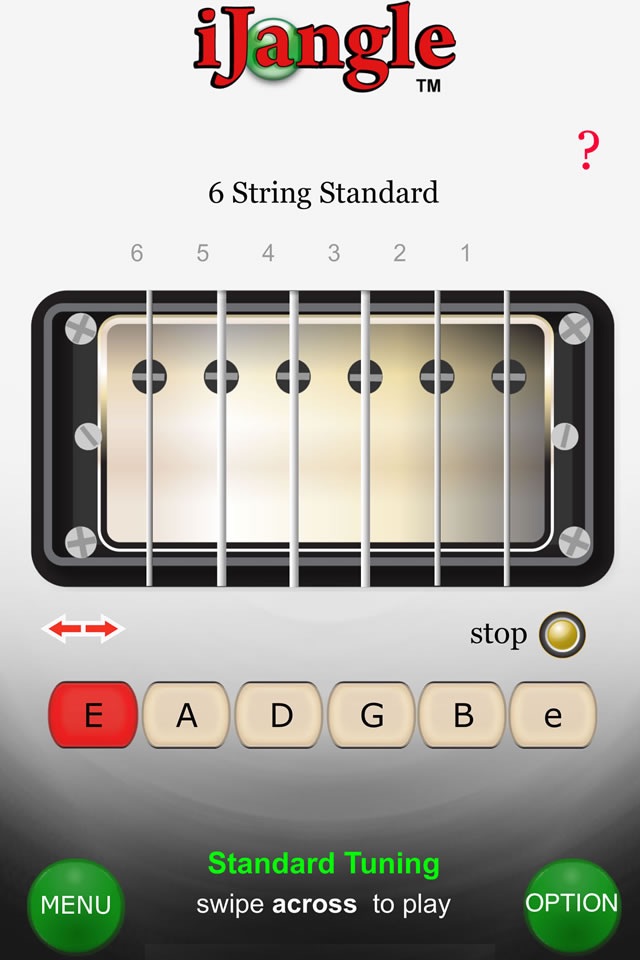
Task: Play the low E string note
Action: pyautogui.click(x=93, y=714)
